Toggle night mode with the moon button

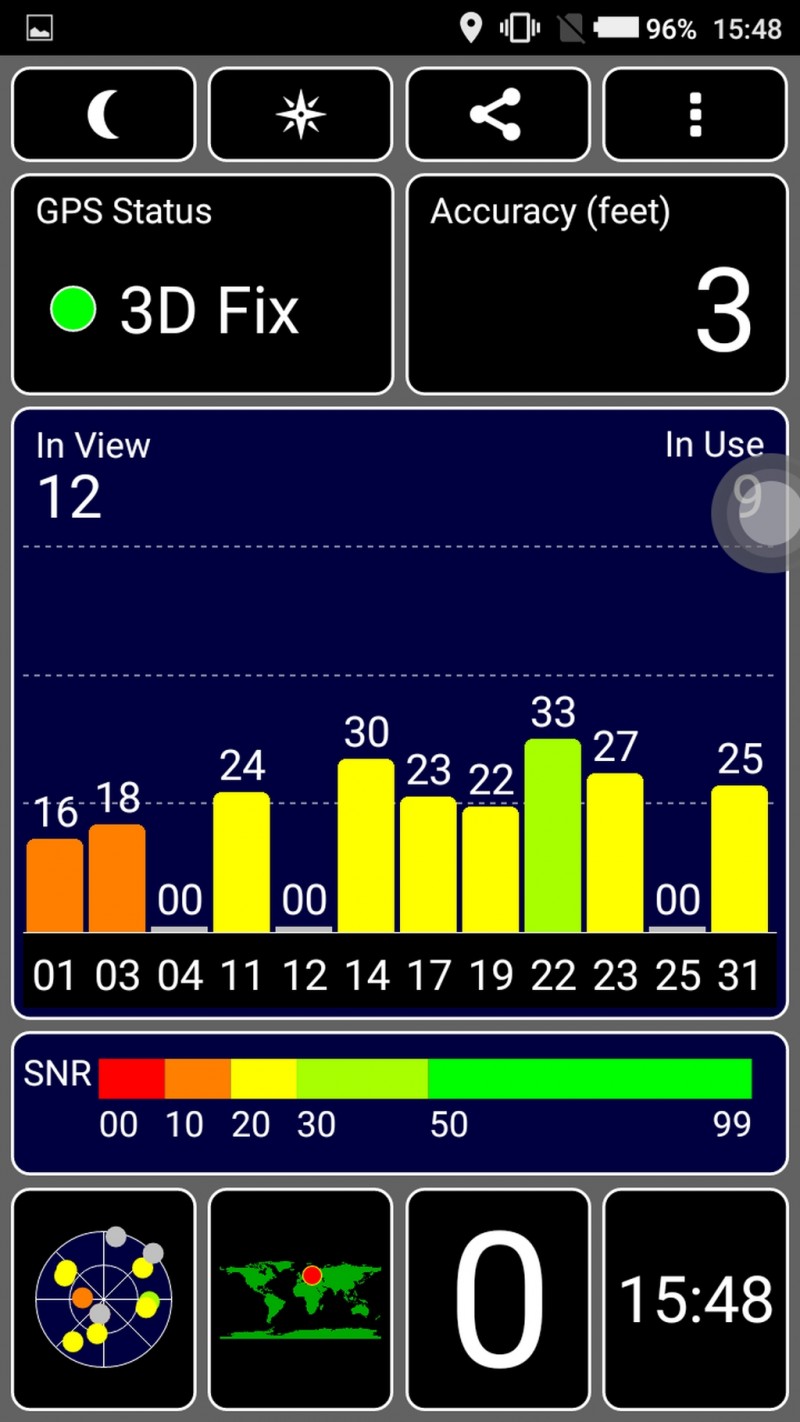pos(103,114)
